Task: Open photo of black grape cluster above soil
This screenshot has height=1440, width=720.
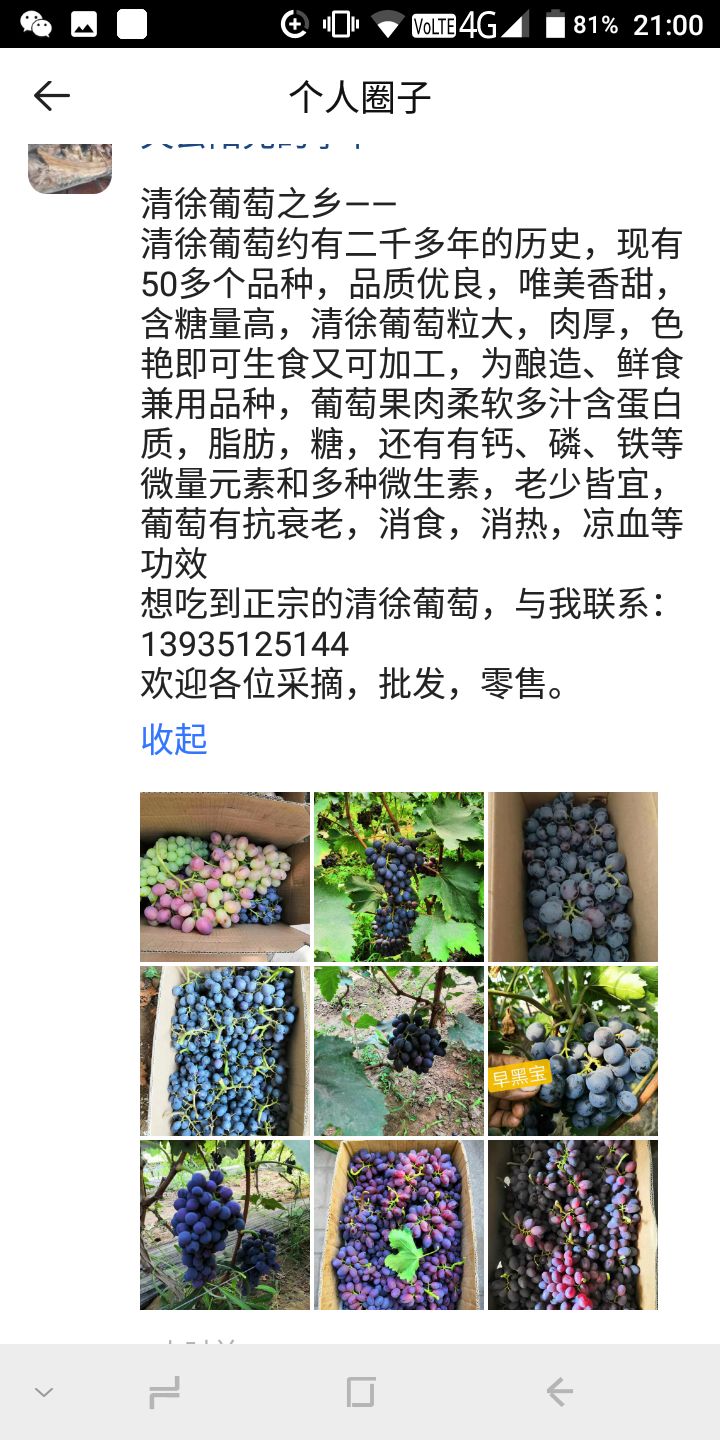Action: (399, 1051)
